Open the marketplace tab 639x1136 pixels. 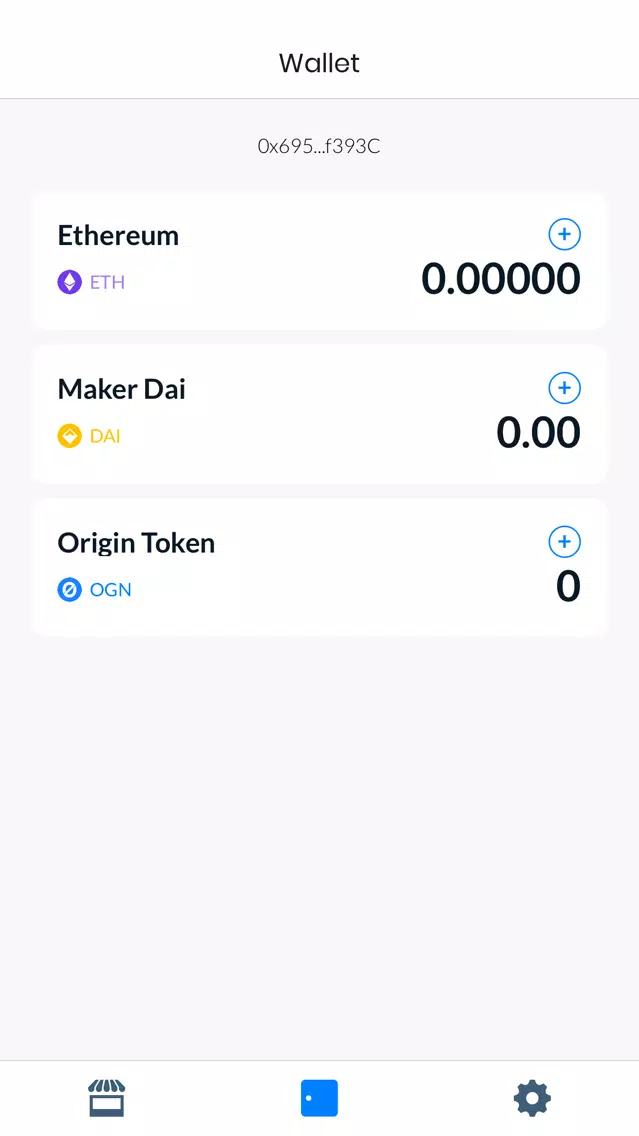(106, 1098)
